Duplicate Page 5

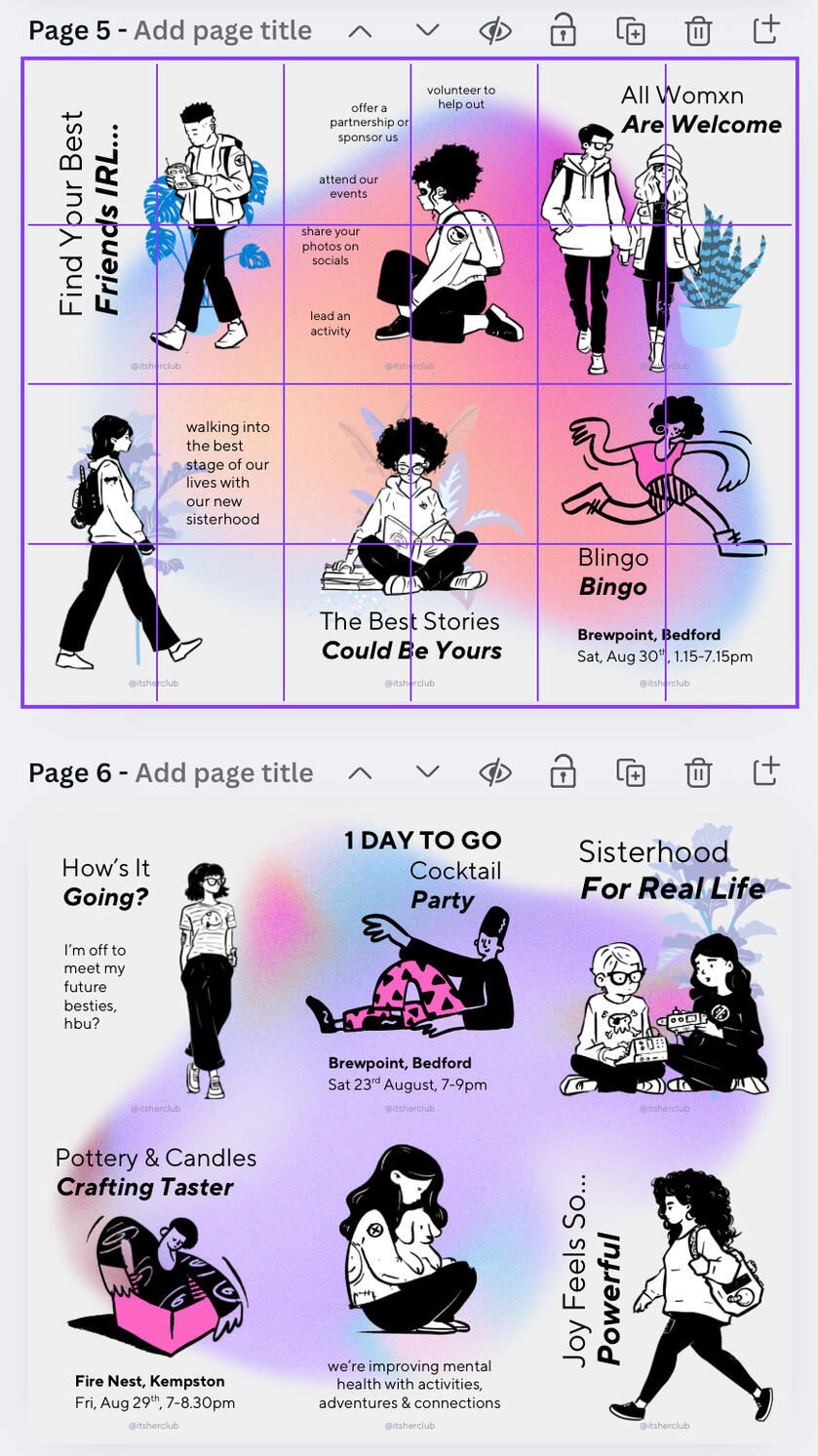(631, 31)
